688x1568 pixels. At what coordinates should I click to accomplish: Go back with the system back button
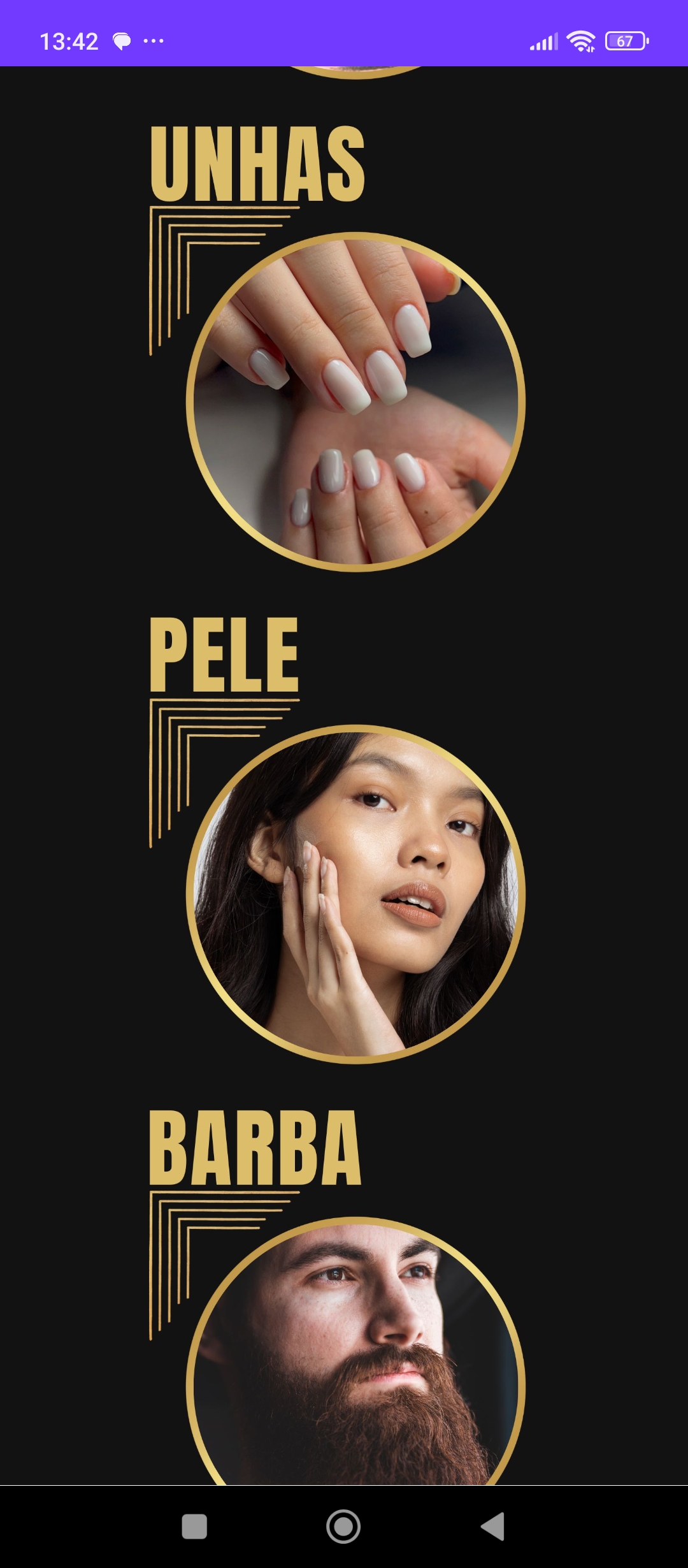click(x=492, y=1527)
